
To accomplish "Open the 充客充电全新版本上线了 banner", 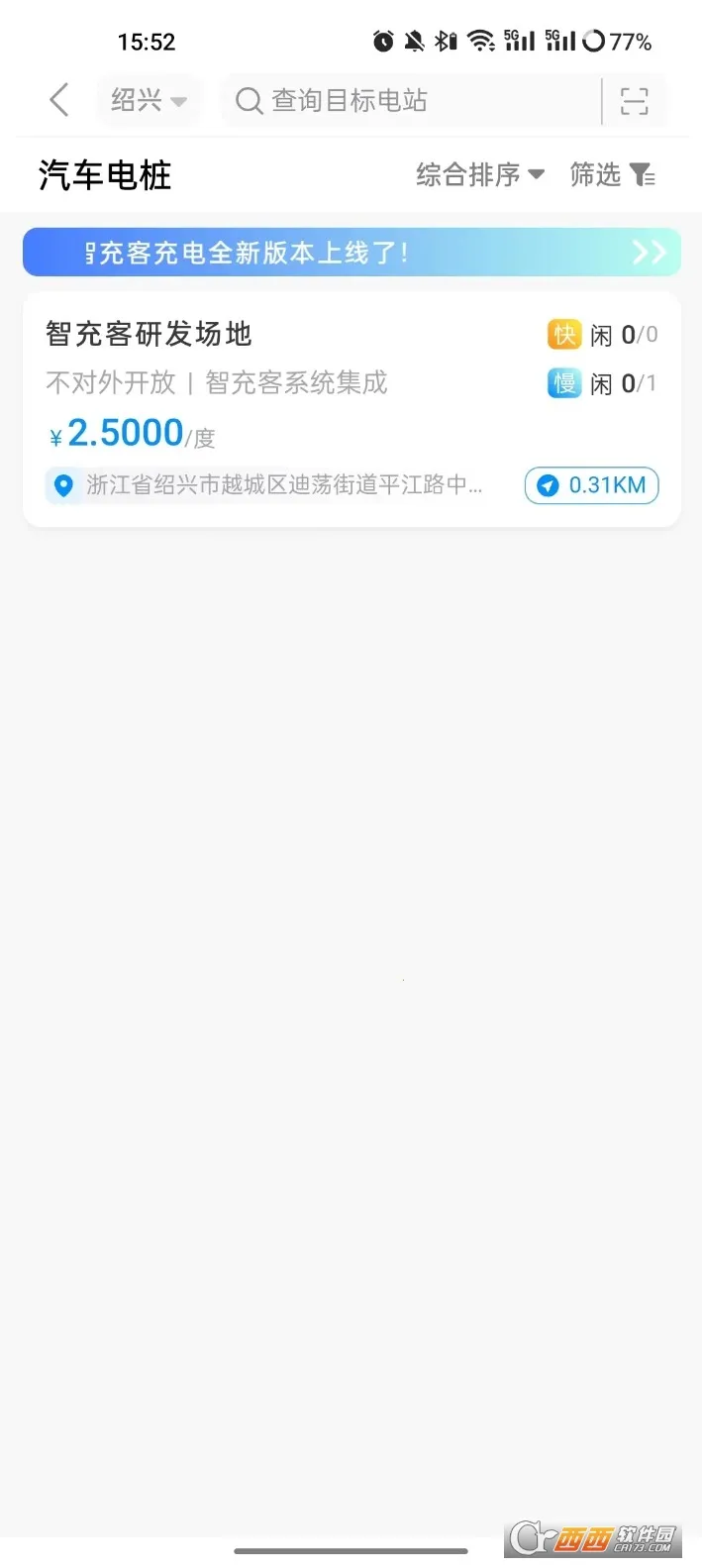I will pyautogui.click(x=351, y=253).
